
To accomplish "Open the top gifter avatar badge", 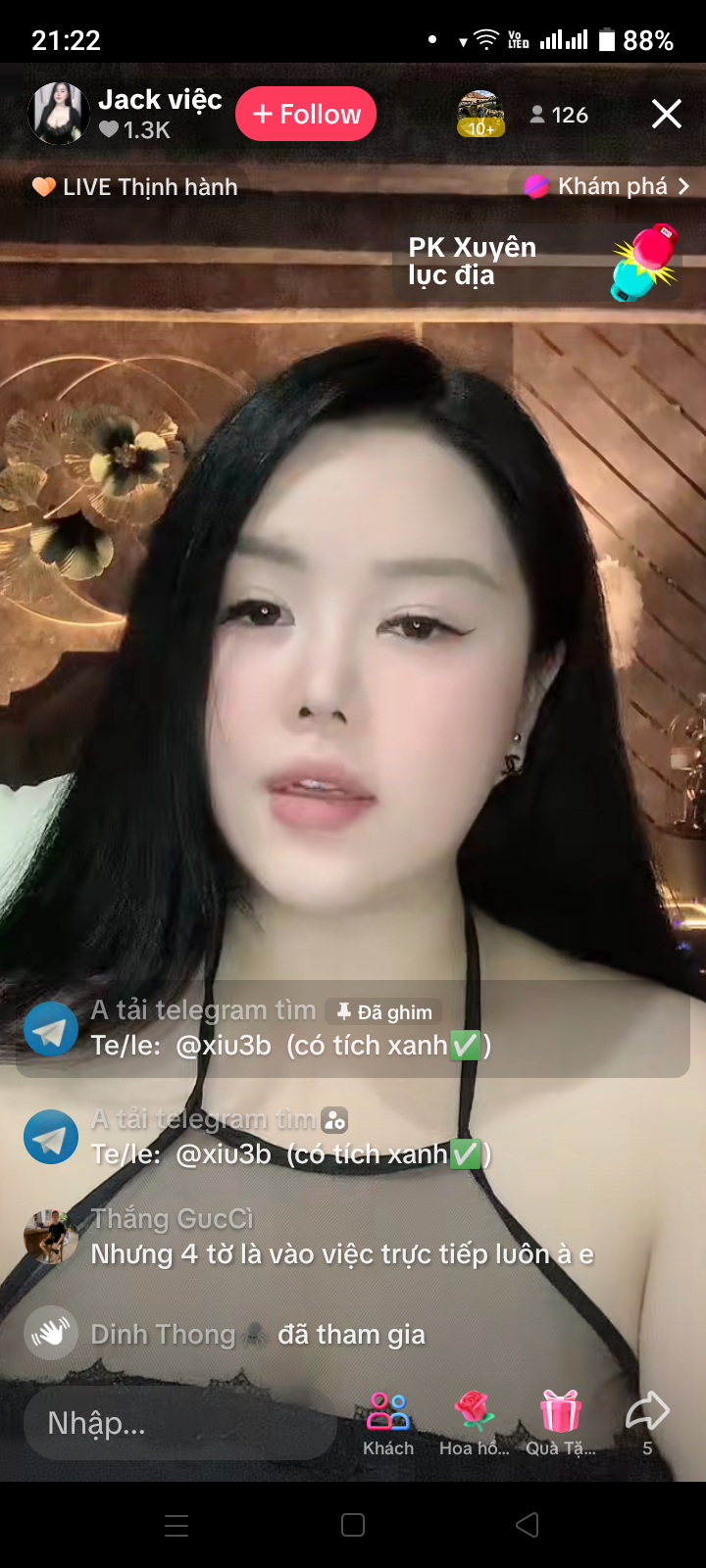I will tap(480, 114).
